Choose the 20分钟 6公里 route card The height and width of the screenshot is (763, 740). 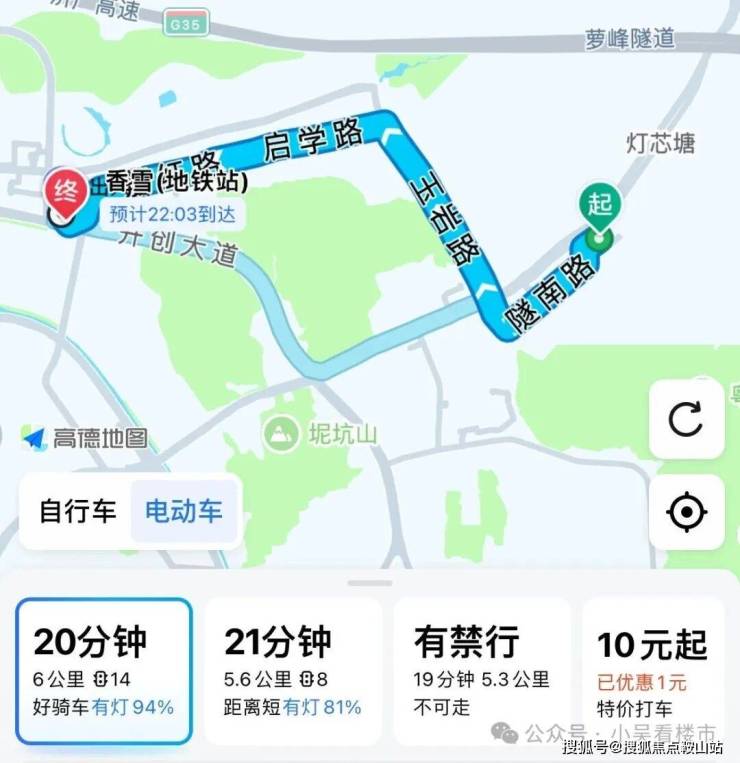click(x=104, y=670)
